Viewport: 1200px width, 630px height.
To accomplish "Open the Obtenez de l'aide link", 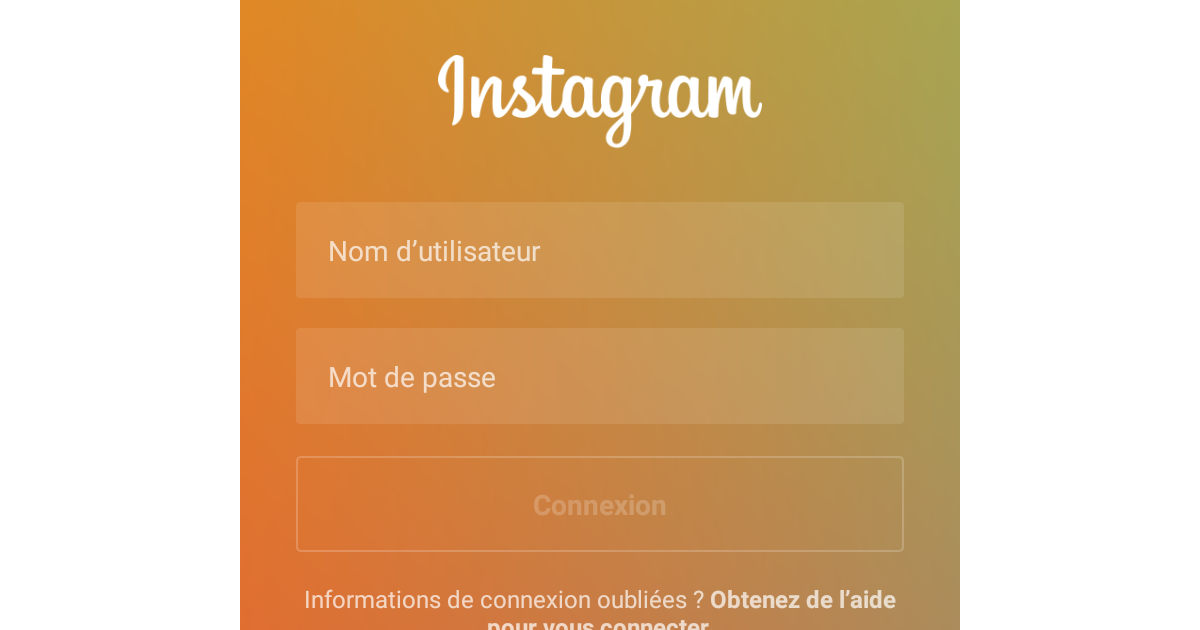I will pos(802,600).
